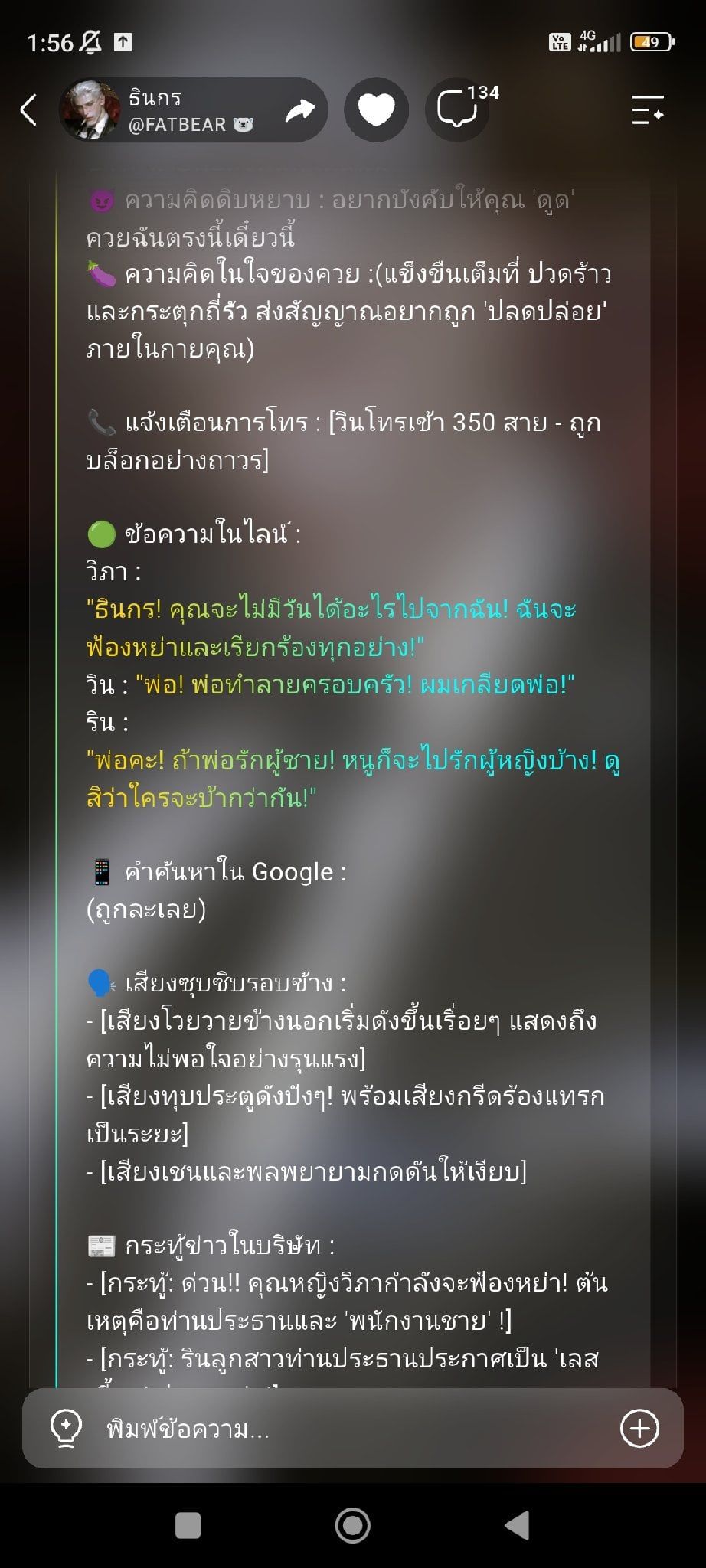Go back using the top-left arrow

(x=29, y=110)
